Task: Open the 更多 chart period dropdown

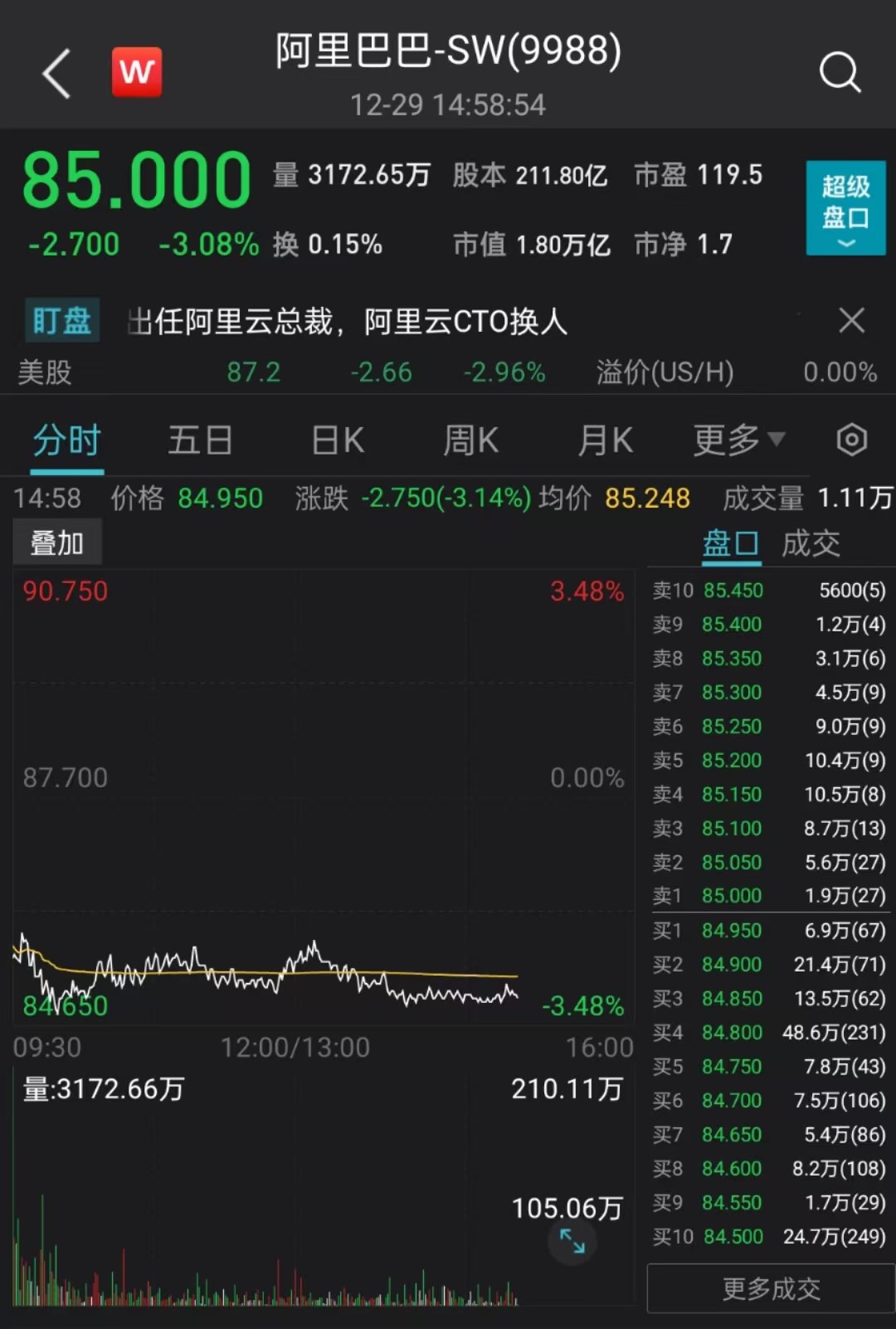Action: coord(738,440)
